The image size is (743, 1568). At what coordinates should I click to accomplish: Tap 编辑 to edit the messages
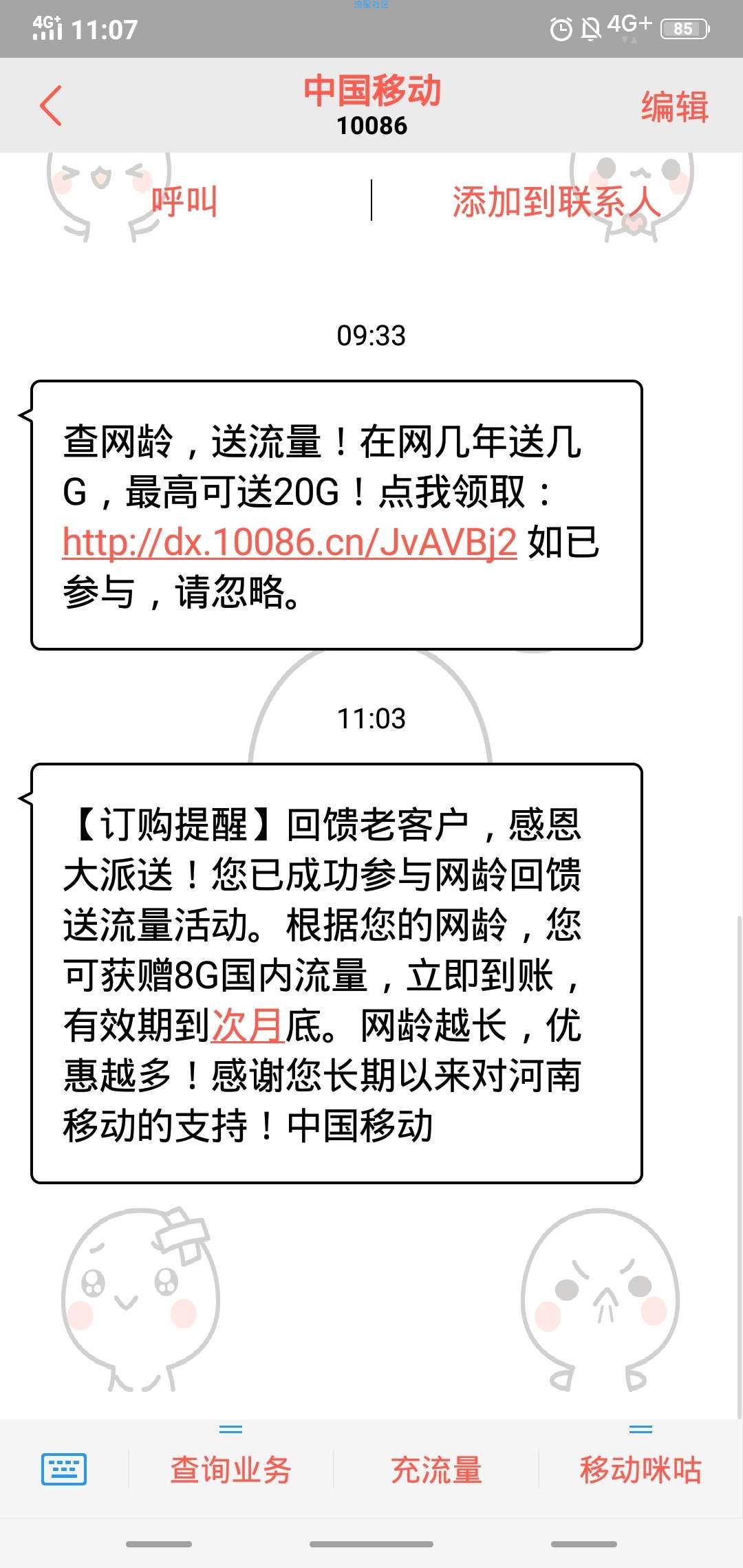pyautogui.click(x=674, y=107)
